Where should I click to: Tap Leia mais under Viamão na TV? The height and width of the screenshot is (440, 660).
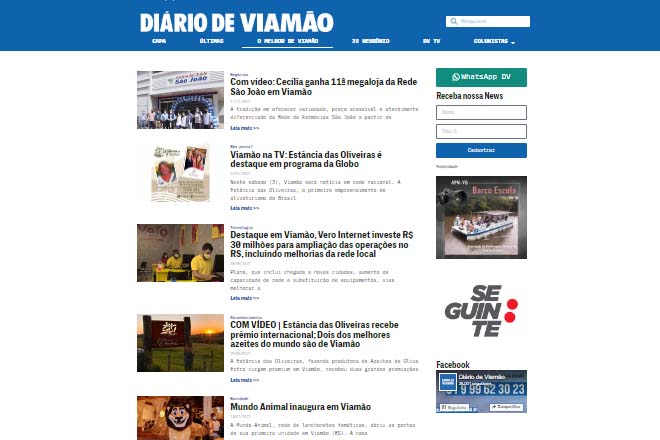pyautogui.click(x=244, y=208)
